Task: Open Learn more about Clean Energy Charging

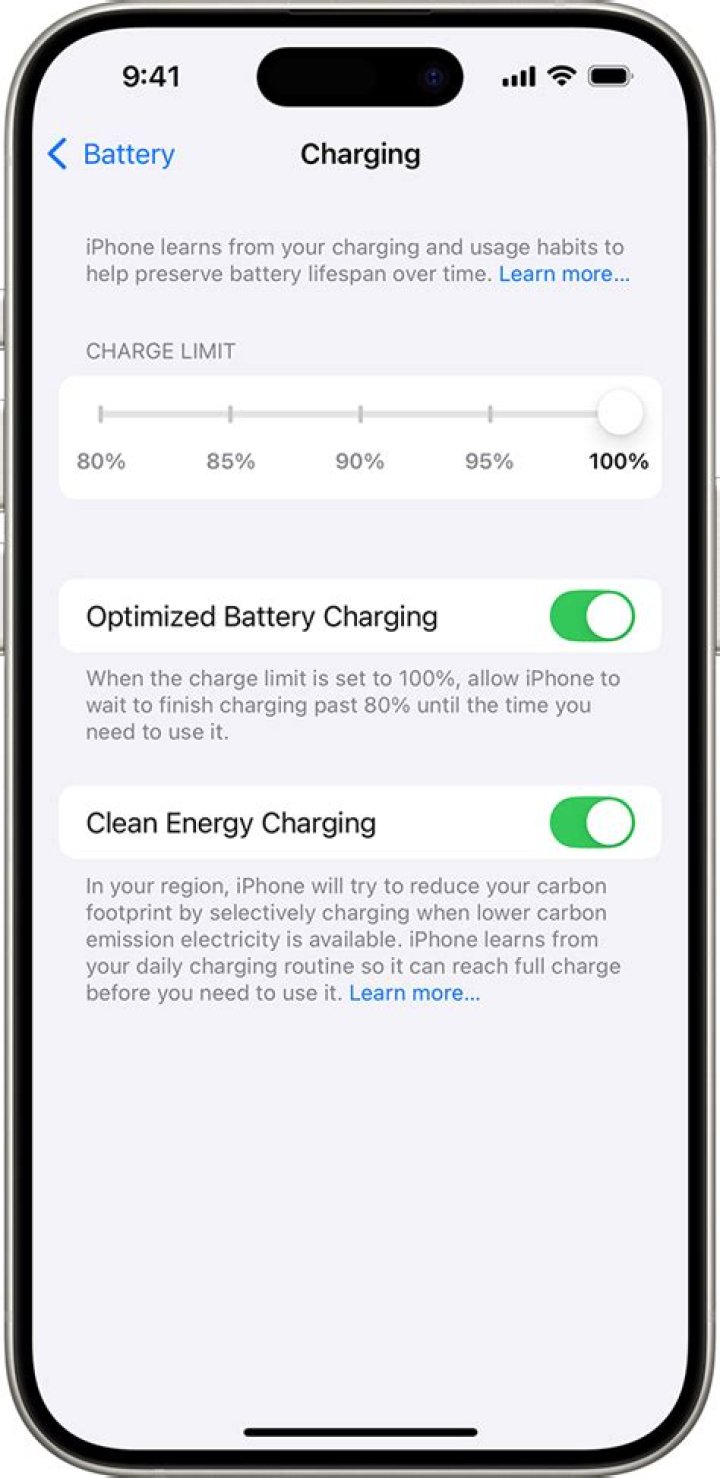Action: [414, 993]
